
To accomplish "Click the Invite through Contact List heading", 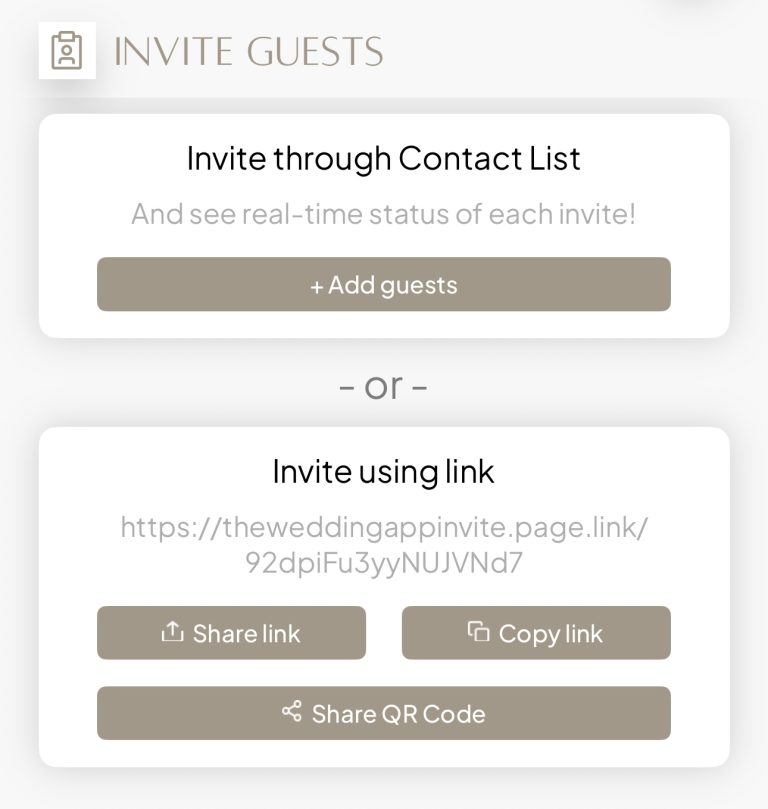I will point(384,158).
